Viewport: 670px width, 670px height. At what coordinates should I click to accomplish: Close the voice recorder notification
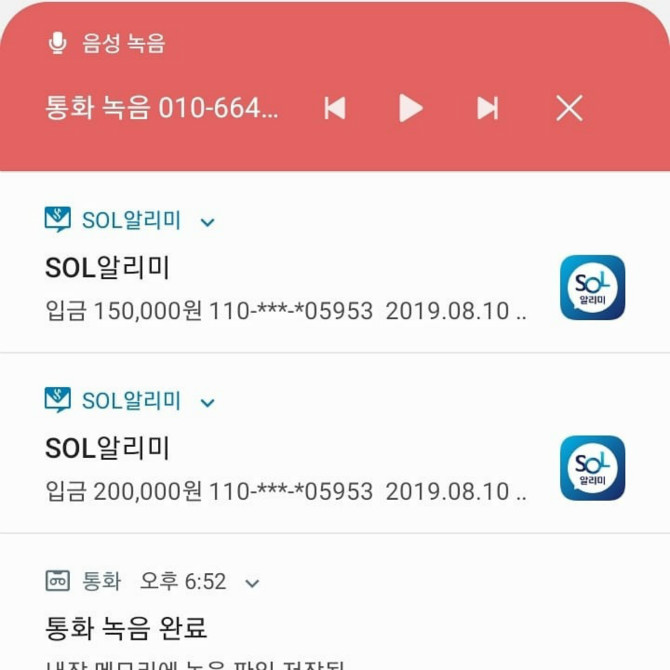pos(569,108)
